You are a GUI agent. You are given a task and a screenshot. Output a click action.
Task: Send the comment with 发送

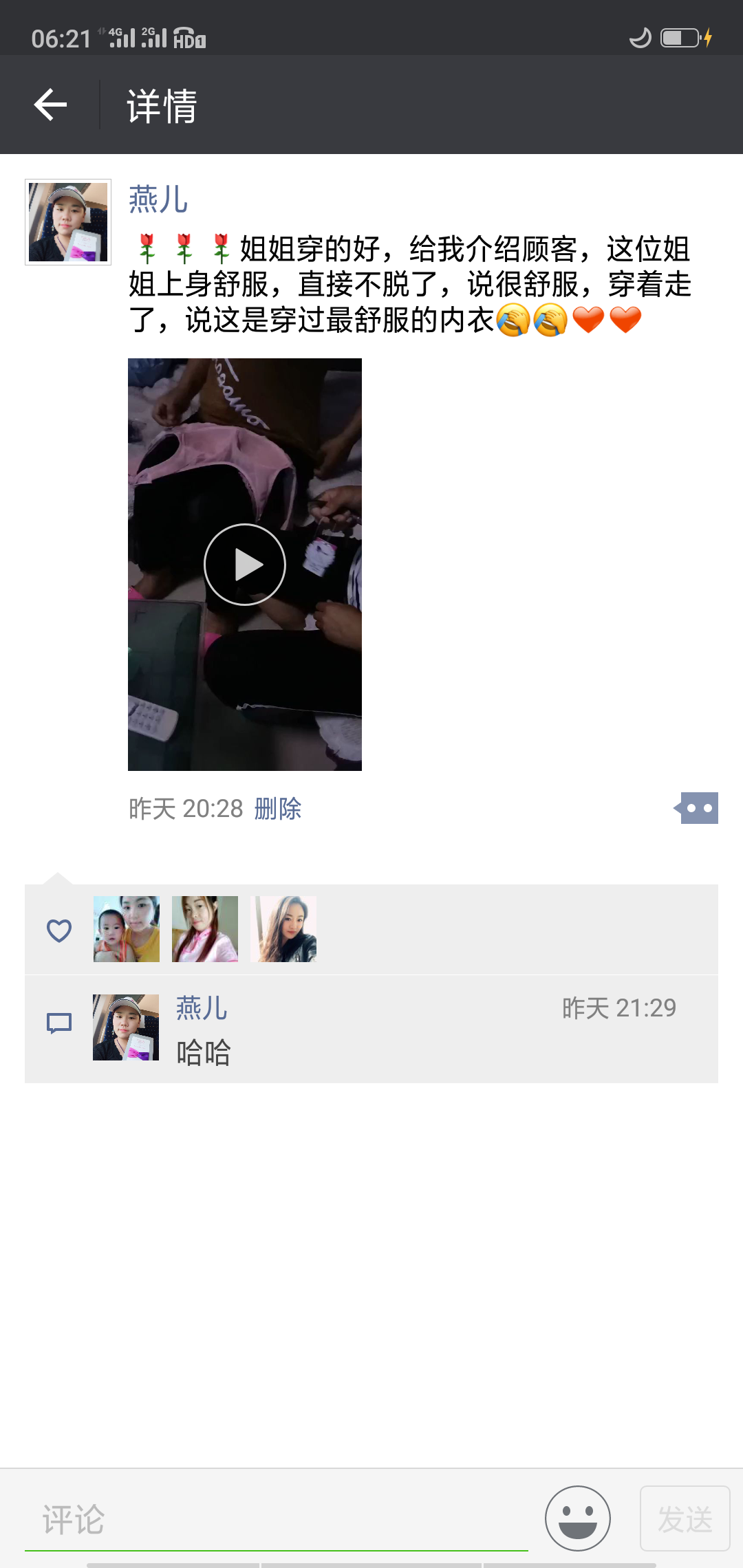coord(685,1518)
